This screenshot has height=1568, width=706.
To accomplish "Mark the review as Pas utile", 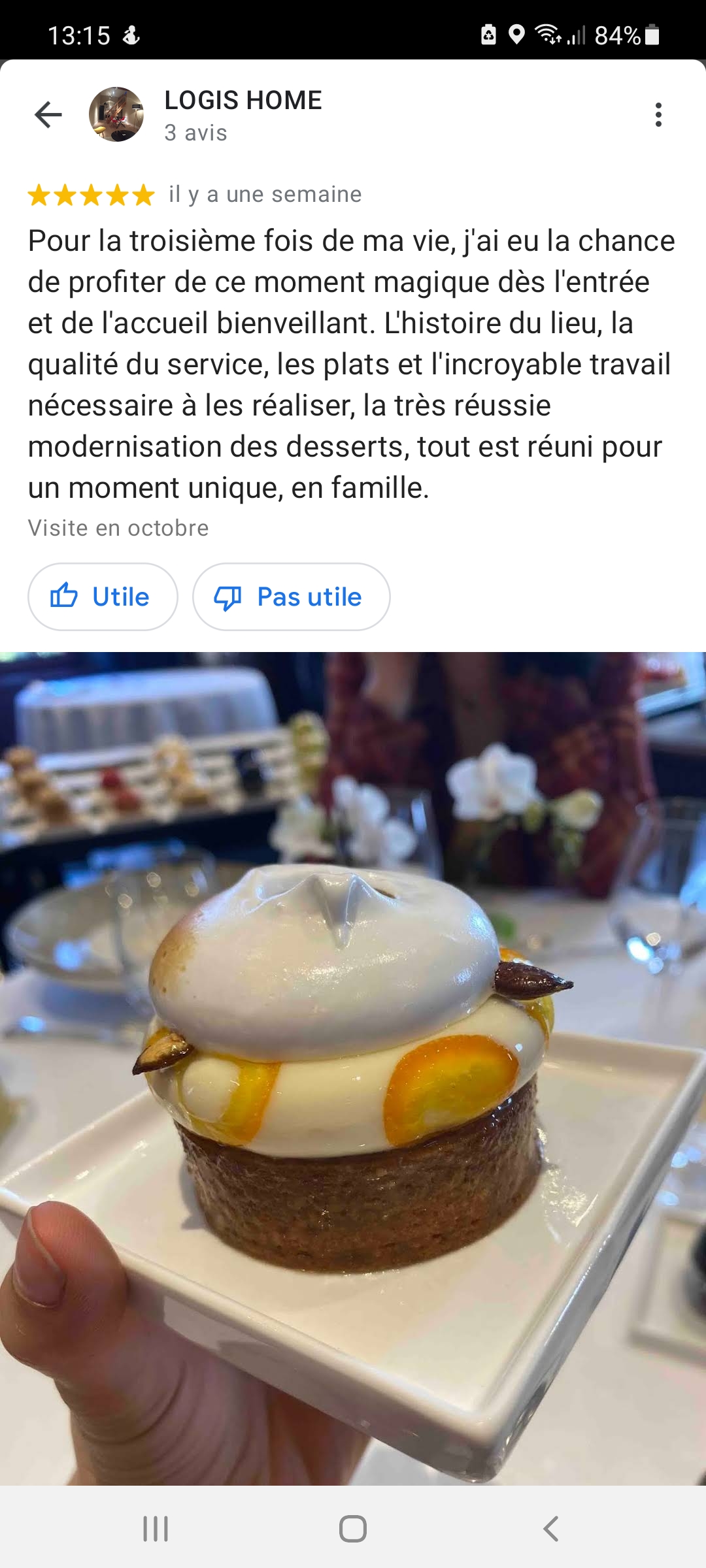I will [x=291, y=596].
